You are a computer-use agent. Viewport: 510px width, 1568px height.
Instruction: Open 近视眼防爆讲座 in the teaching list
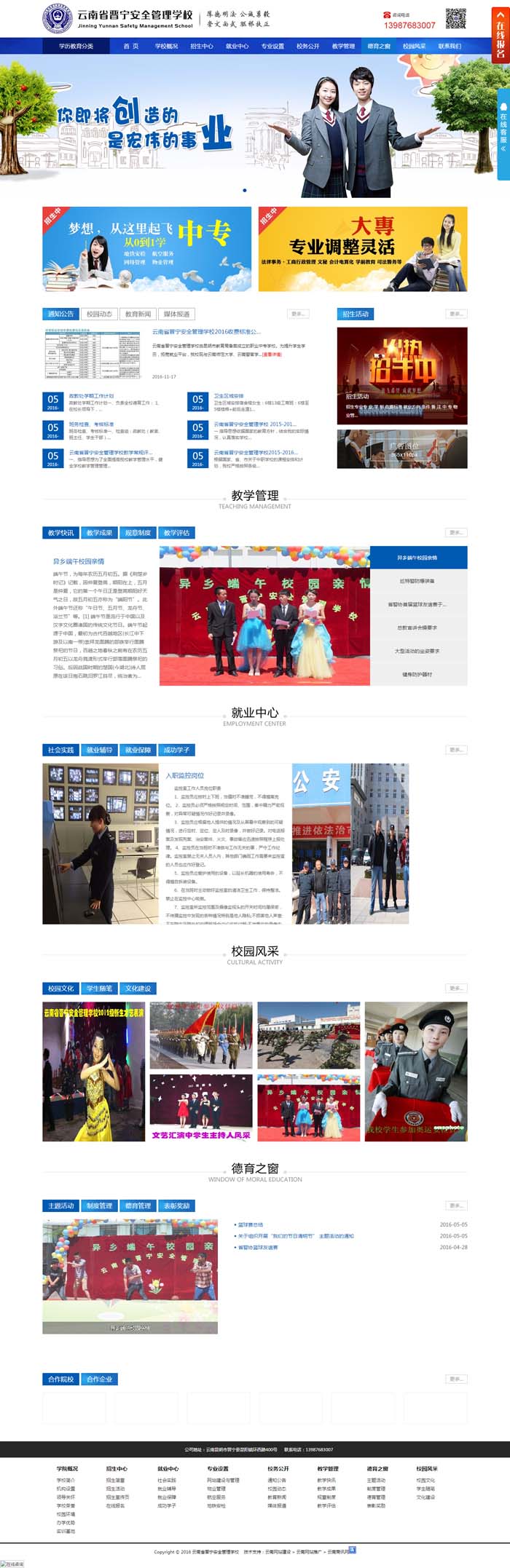point(417,581)
